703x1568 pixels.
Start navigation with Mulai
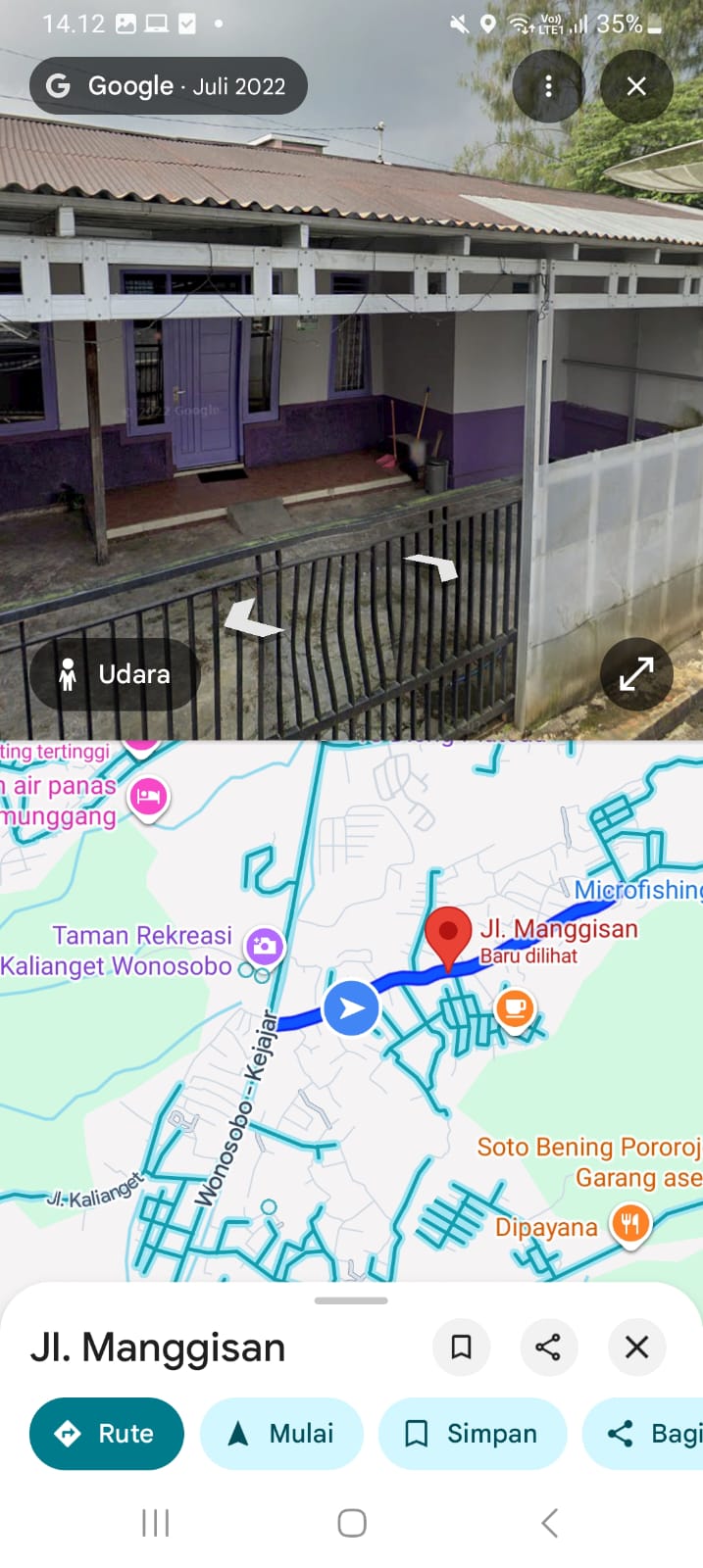[x=281, y=1434]
